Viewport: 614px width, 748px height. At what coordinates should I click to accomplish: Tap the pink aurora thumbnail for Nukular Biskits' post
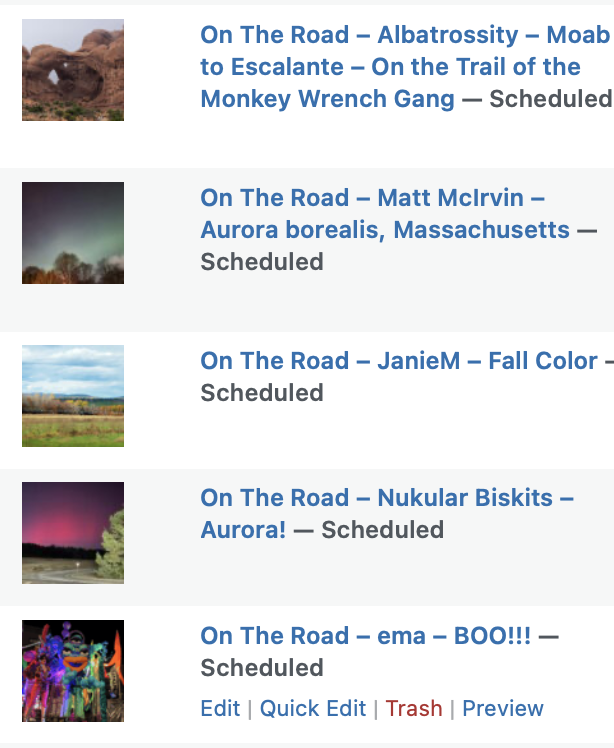(73, 533)
